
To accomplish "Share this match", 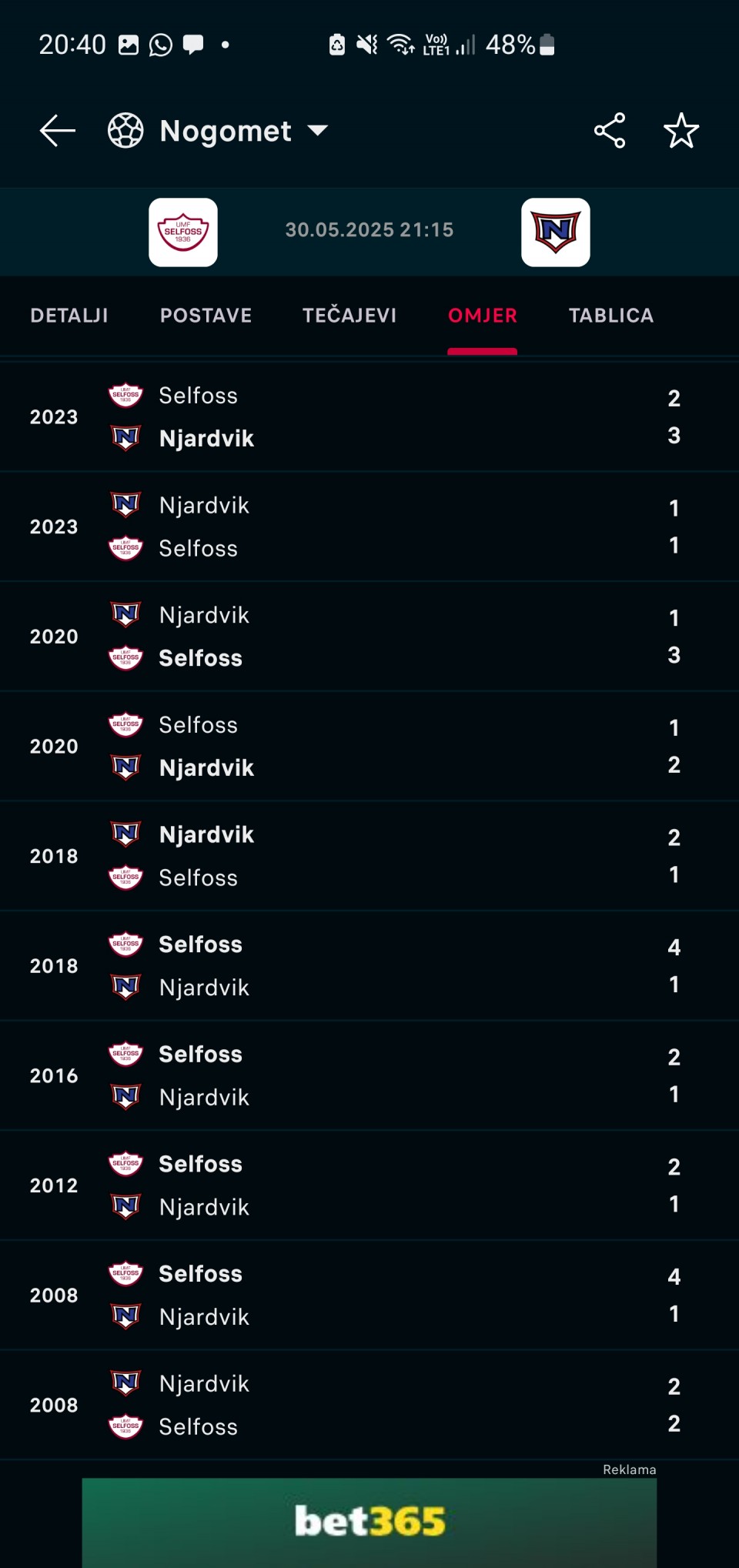I will click(x=610, y=131).
